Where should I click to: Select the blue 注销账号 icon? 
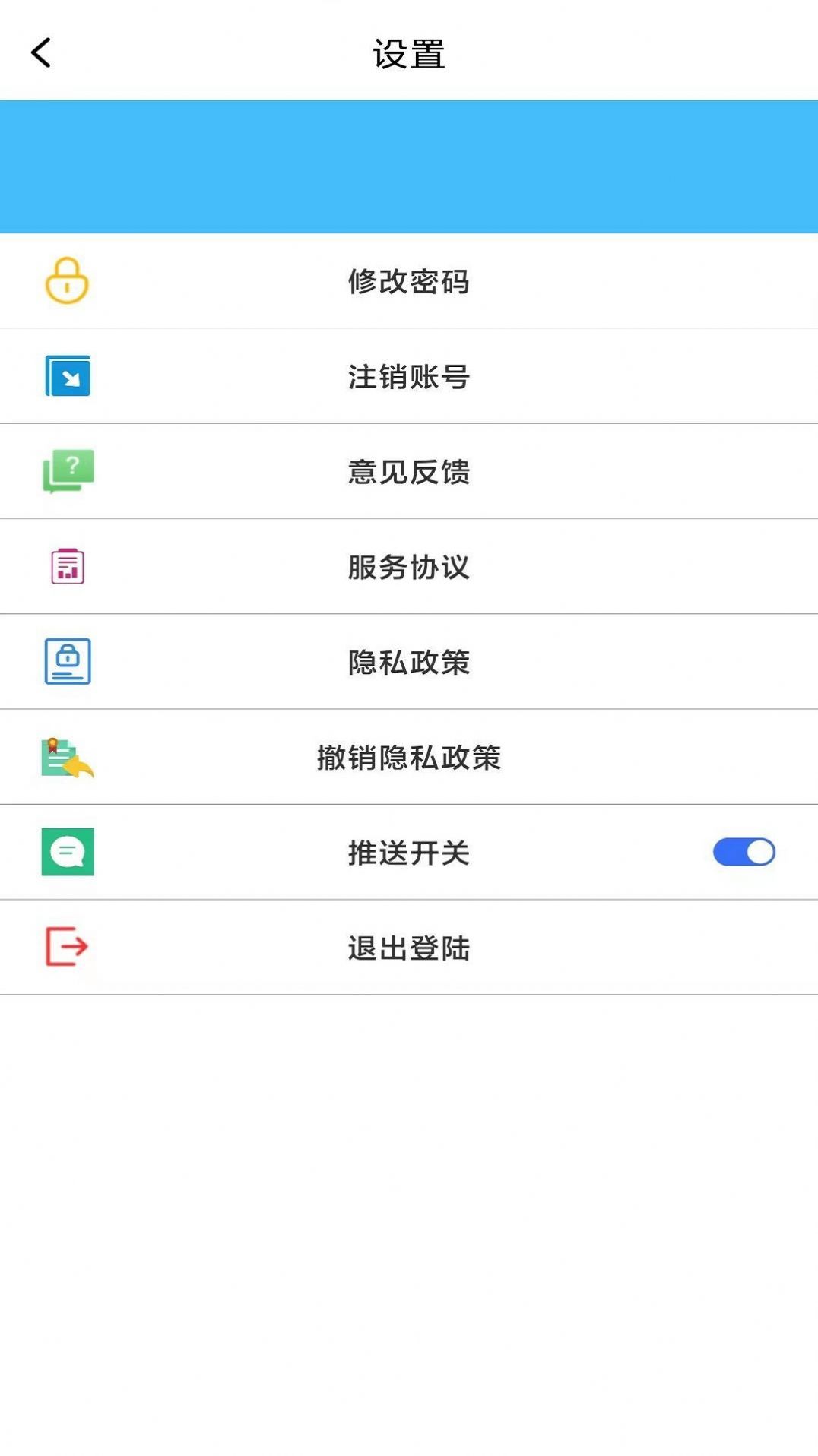pos(68,376)
